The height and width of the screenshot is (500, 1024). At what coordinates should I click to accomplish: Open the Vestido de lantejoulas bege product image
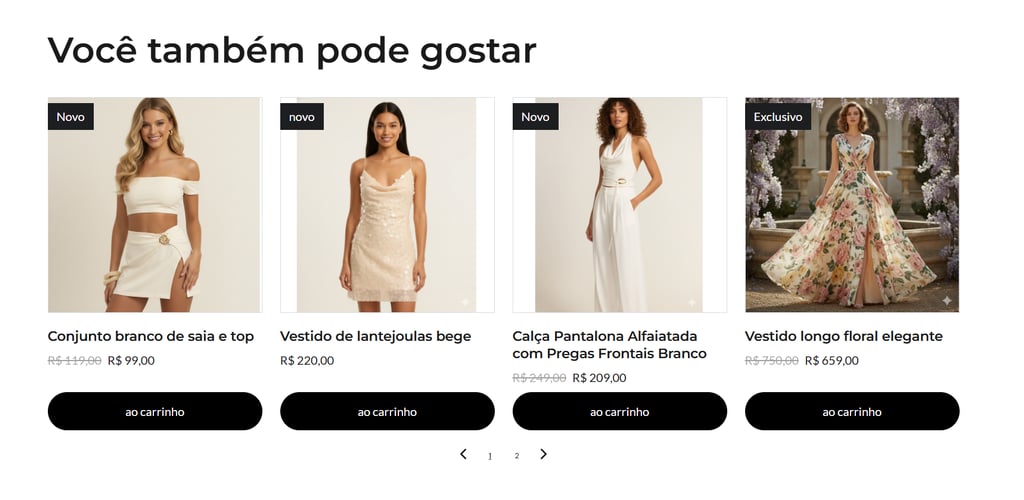pyautogui.click(x=387, y=205)
